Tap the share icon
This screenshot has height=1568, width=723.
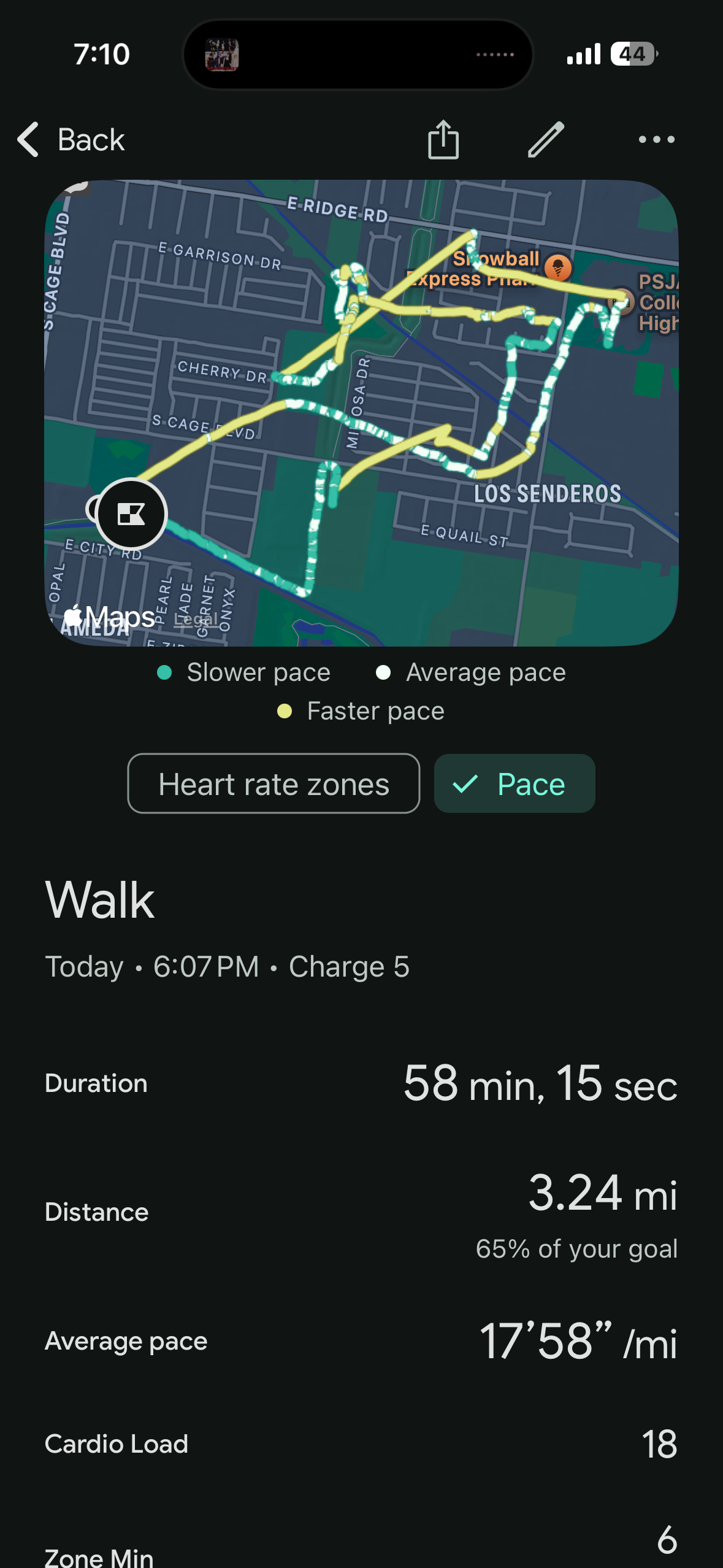click(443, 140)
